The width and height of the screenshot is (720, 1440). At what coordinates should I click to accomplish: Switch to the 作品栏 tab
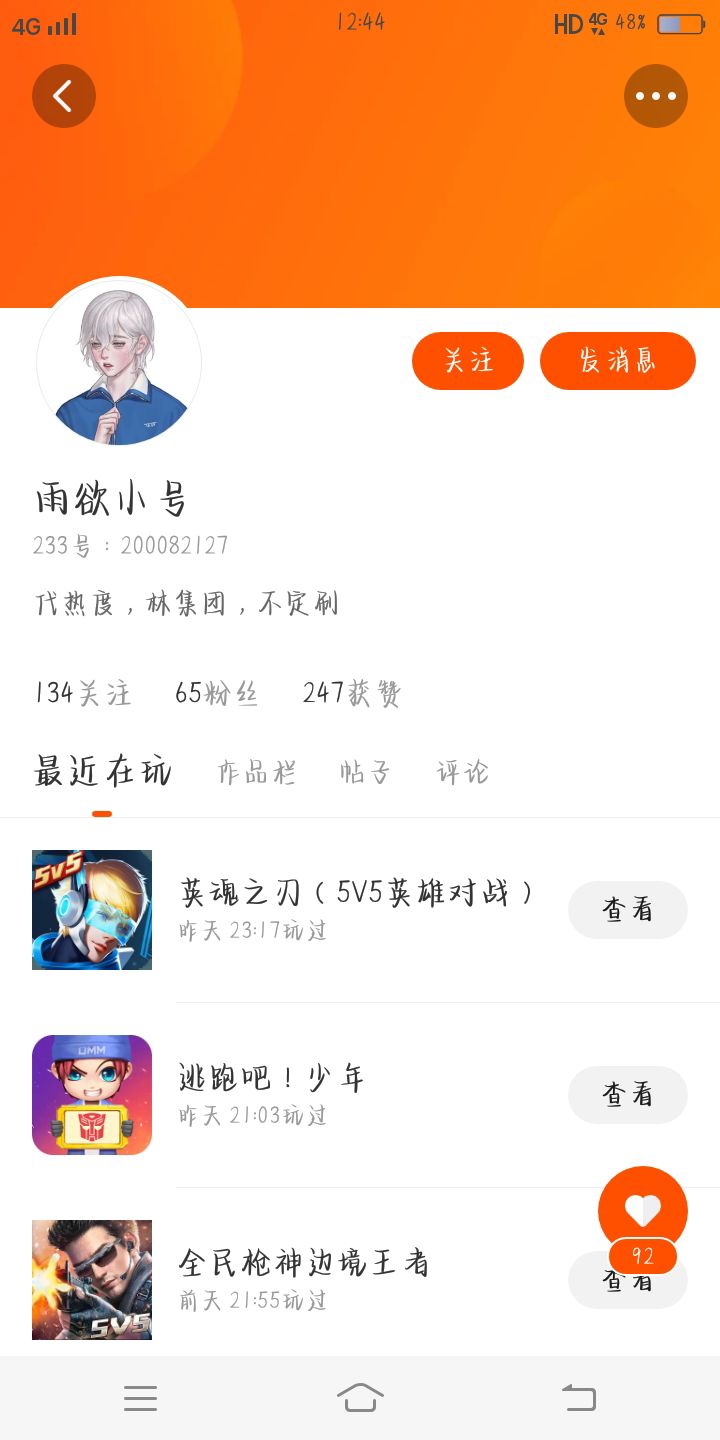[x=257, y=772]
